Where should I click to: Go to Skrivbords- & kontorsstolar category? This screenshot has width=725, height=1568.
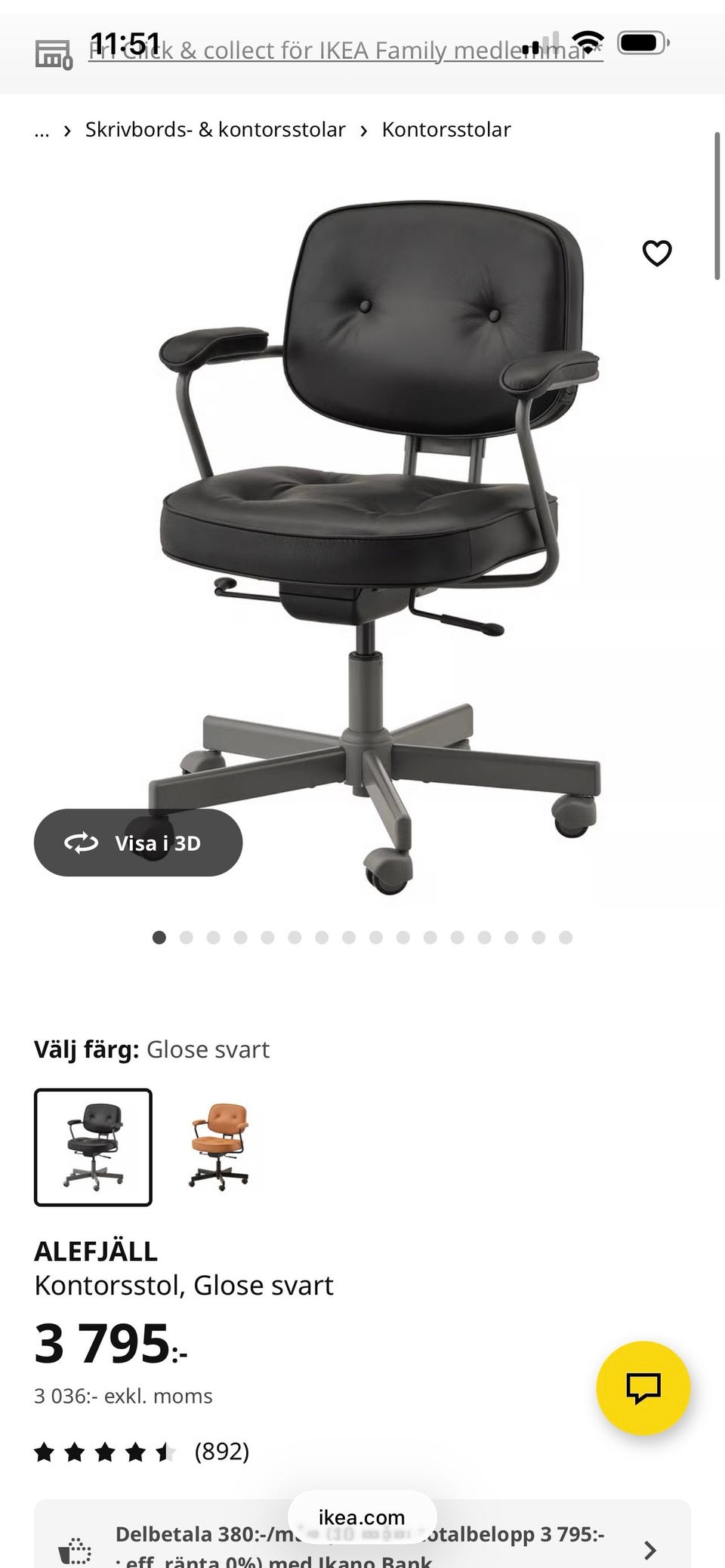[215, 130]
